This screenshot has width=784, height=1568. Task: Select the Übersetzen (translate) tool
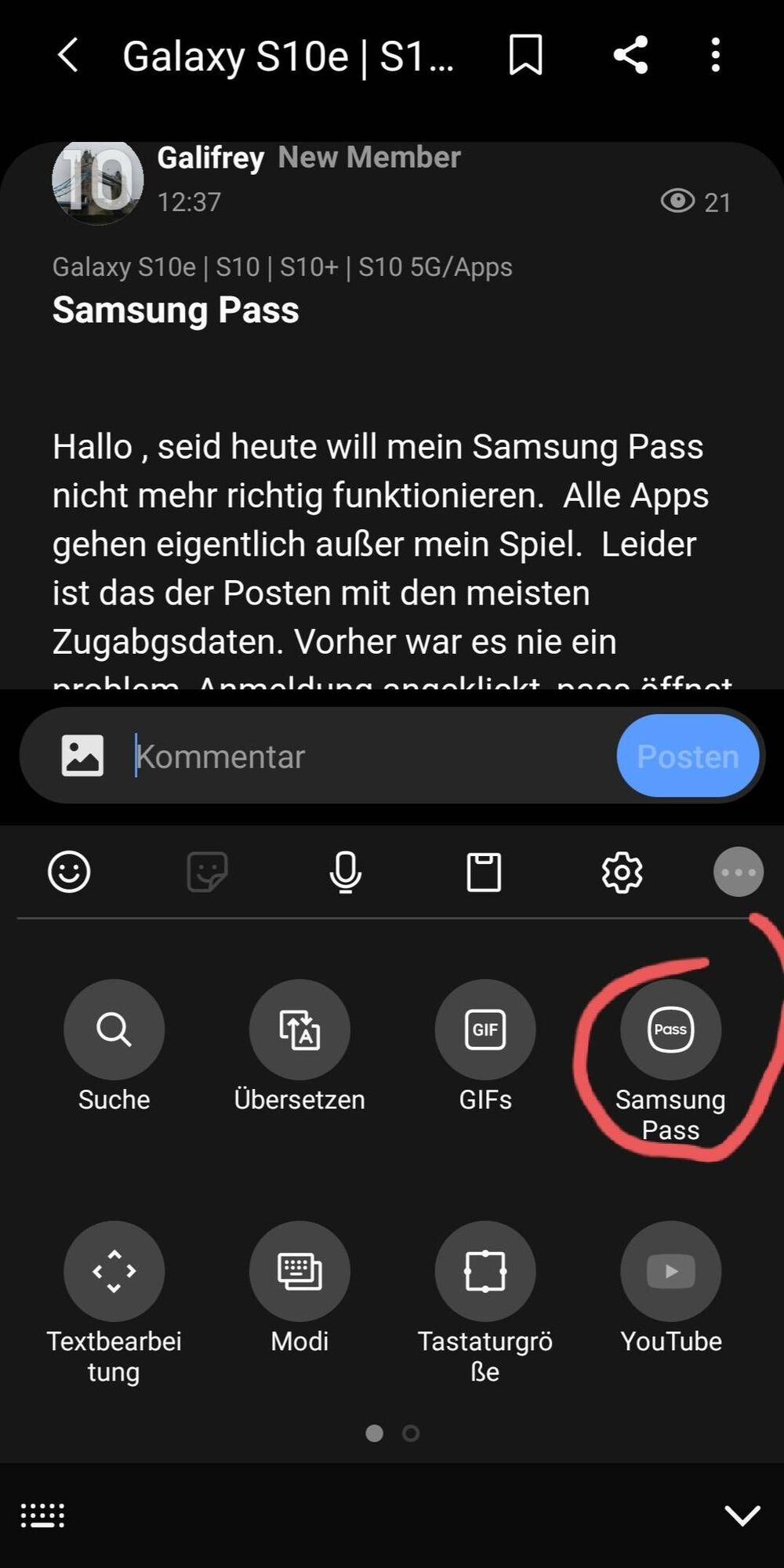point(300,1030)
